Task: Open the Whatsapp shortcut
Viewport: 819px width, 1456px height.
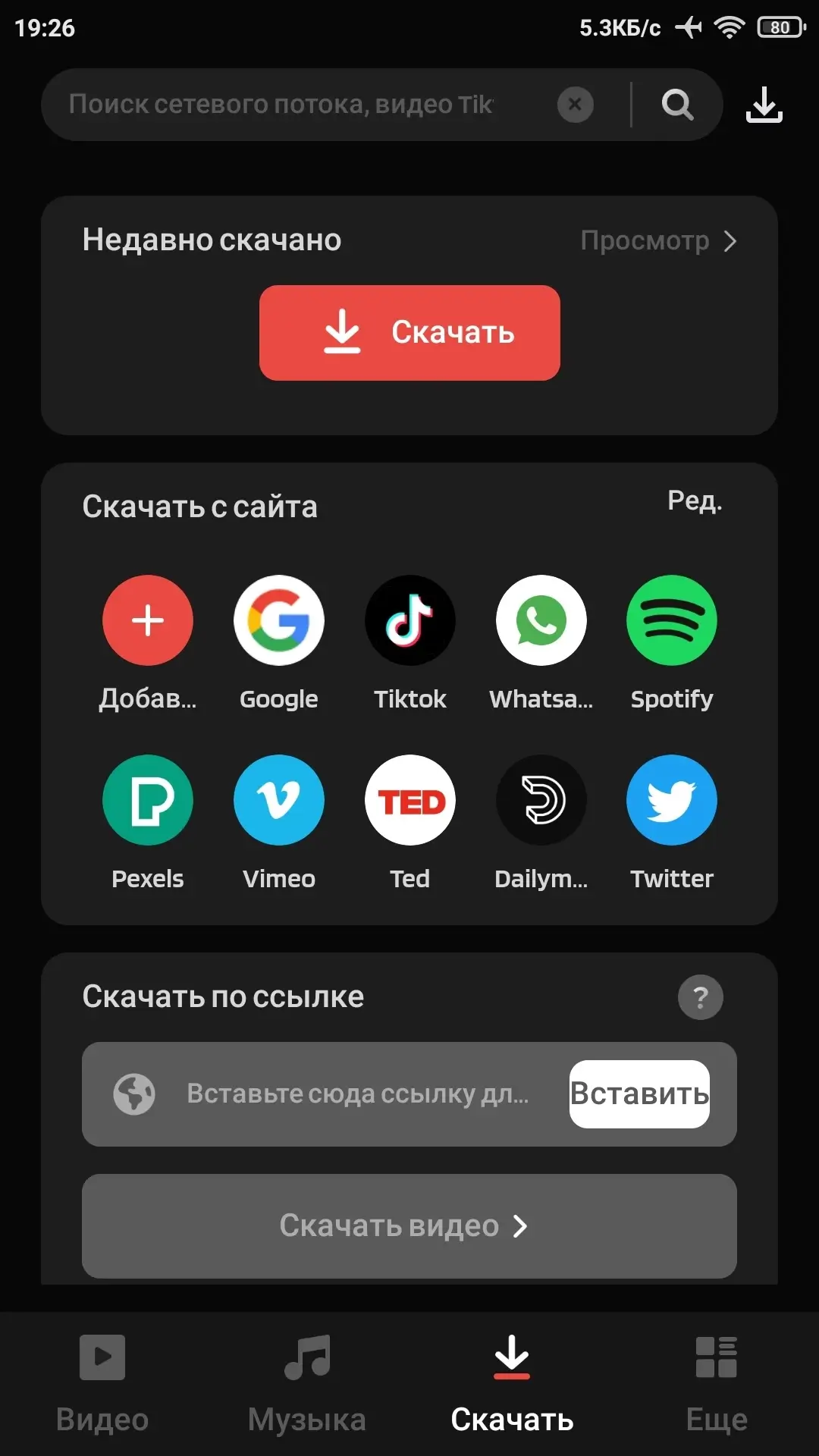Action: 541,620
